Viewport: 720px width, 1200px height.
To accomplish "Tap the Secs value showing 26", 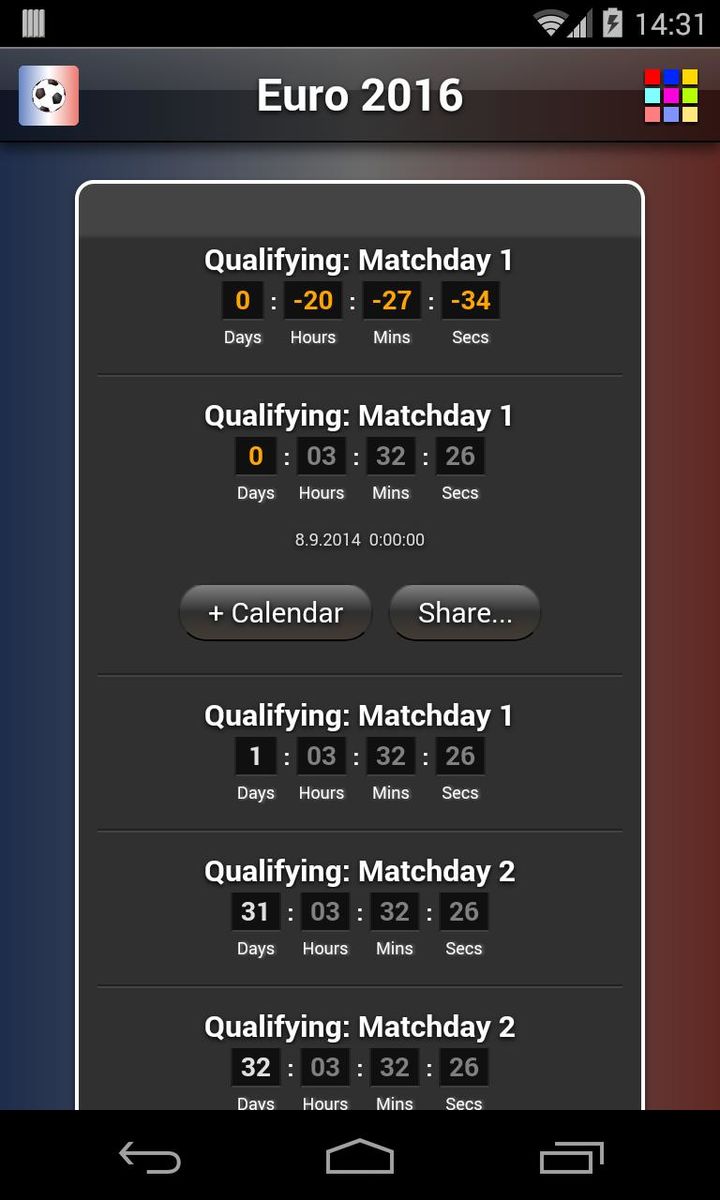I will 460,455.
